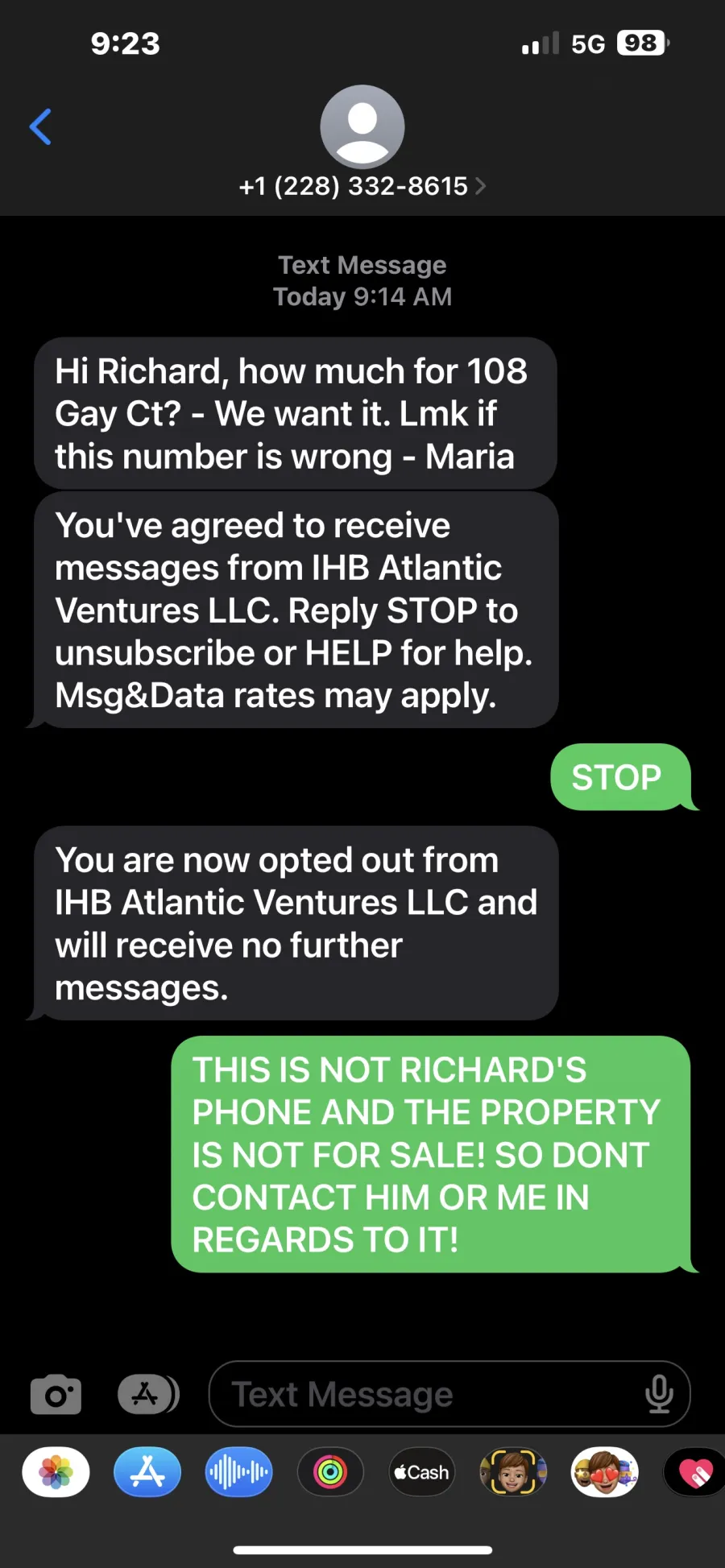Open the Memoji camera effects app

[x=513, y=1472]
